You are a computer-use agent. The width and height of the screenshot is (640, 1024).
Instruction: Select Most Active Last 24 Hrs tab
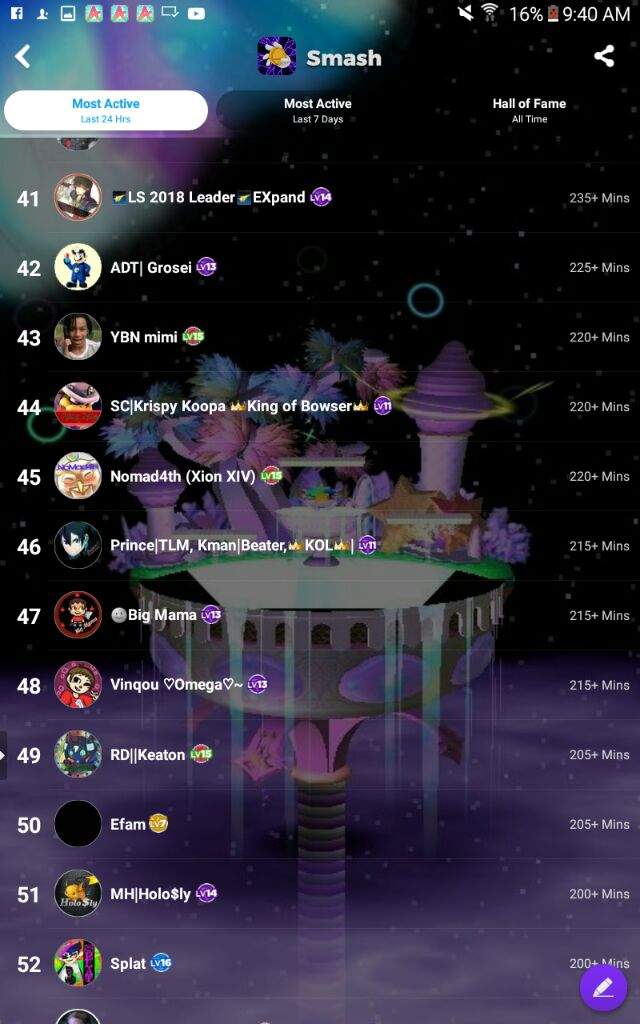[106, 110]
